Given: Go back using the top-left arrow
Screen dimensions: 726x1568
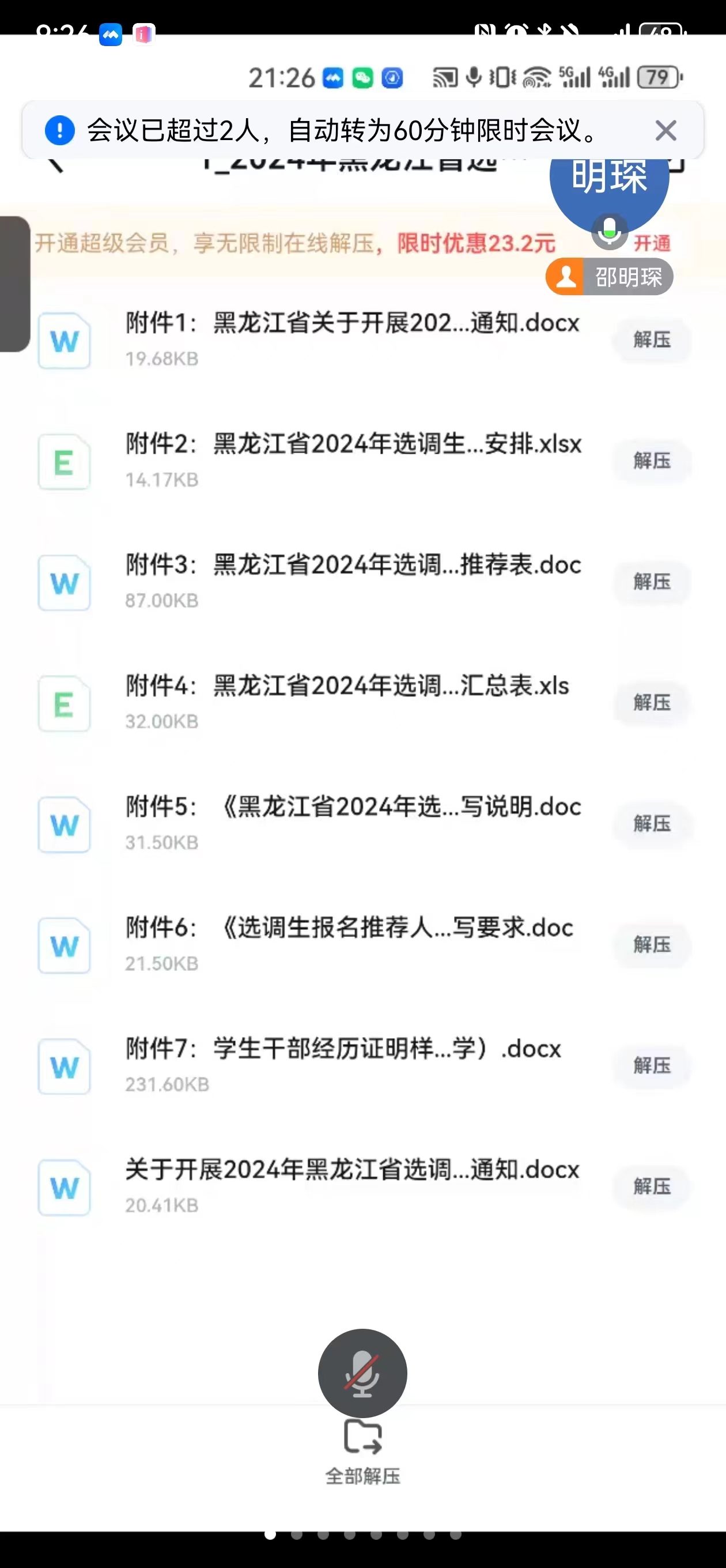Looking at the screenshot, I should tap(55, 164).
